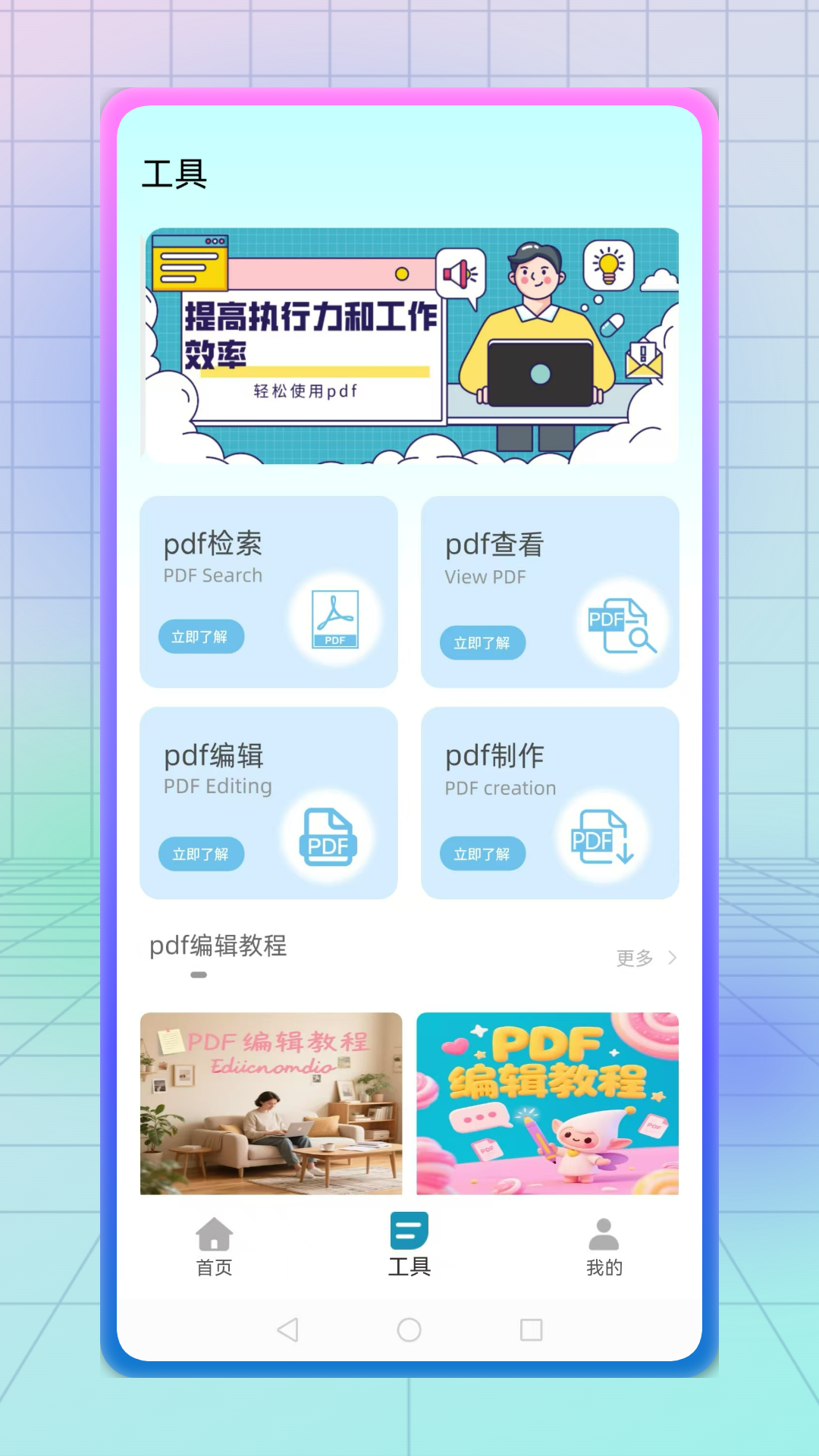Tap the system back button

288,1329
